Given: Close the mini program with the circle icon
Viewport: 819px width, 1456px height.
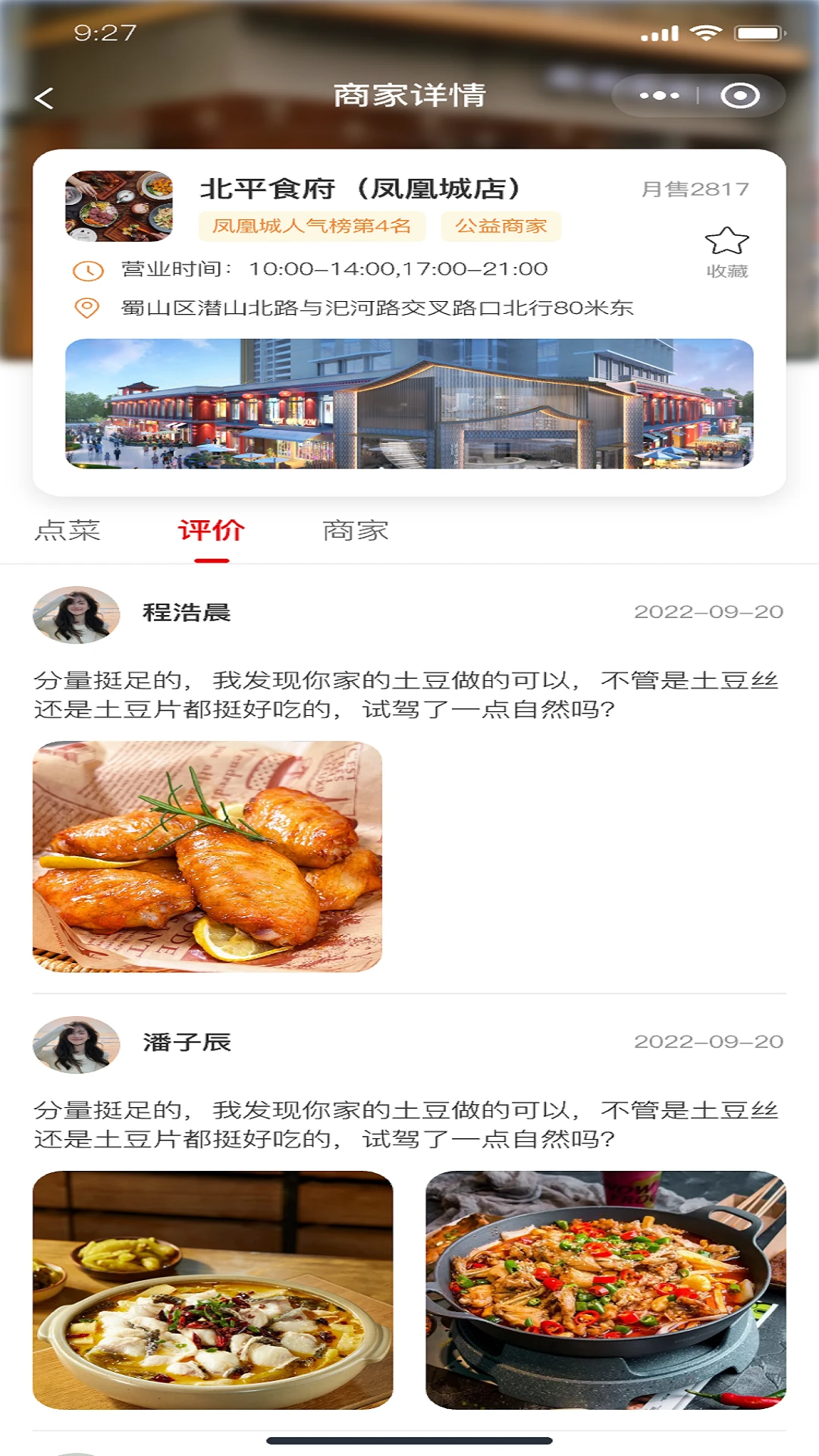Looking at the screenshot, I should click(x=740, y=96).
